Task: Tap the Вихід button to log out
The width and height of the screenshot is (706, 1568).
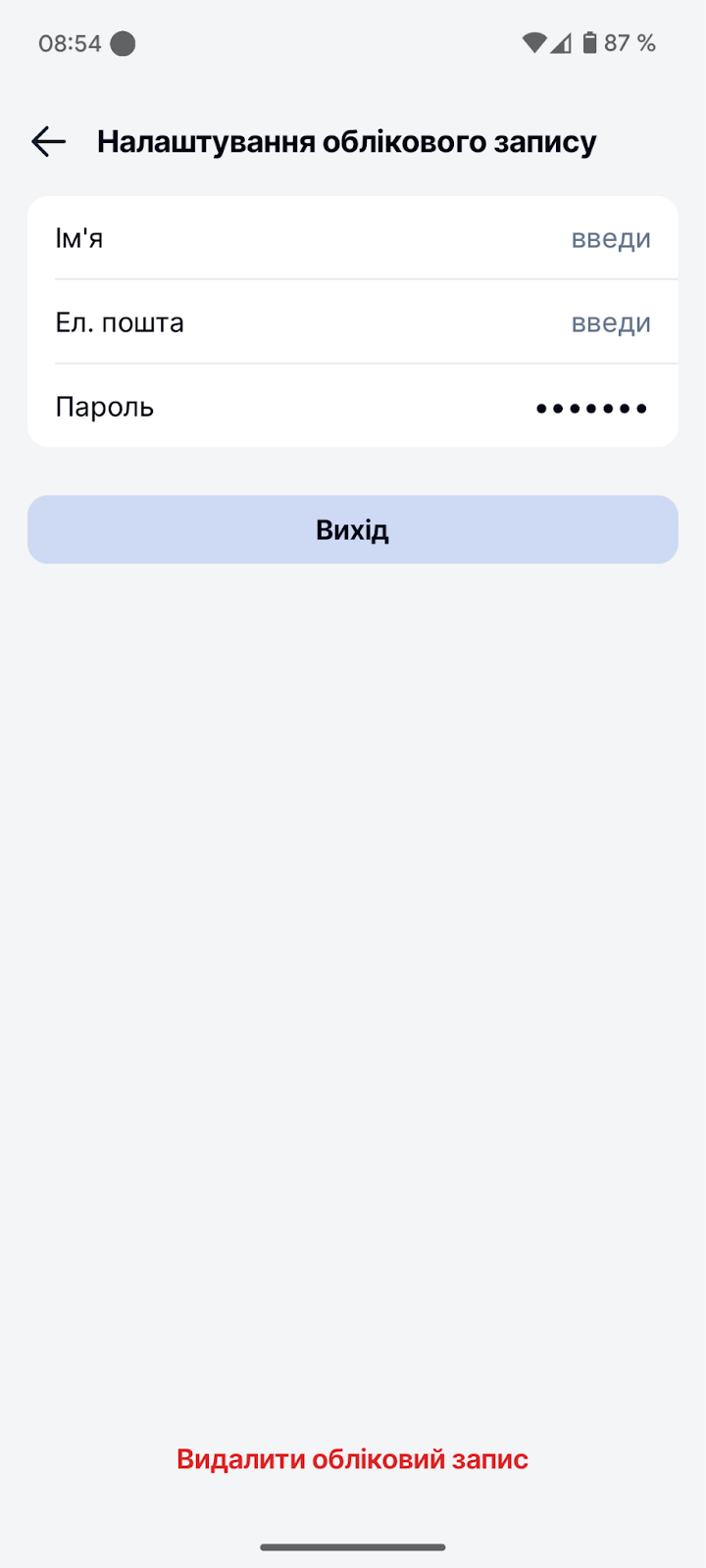Action: 353,530
